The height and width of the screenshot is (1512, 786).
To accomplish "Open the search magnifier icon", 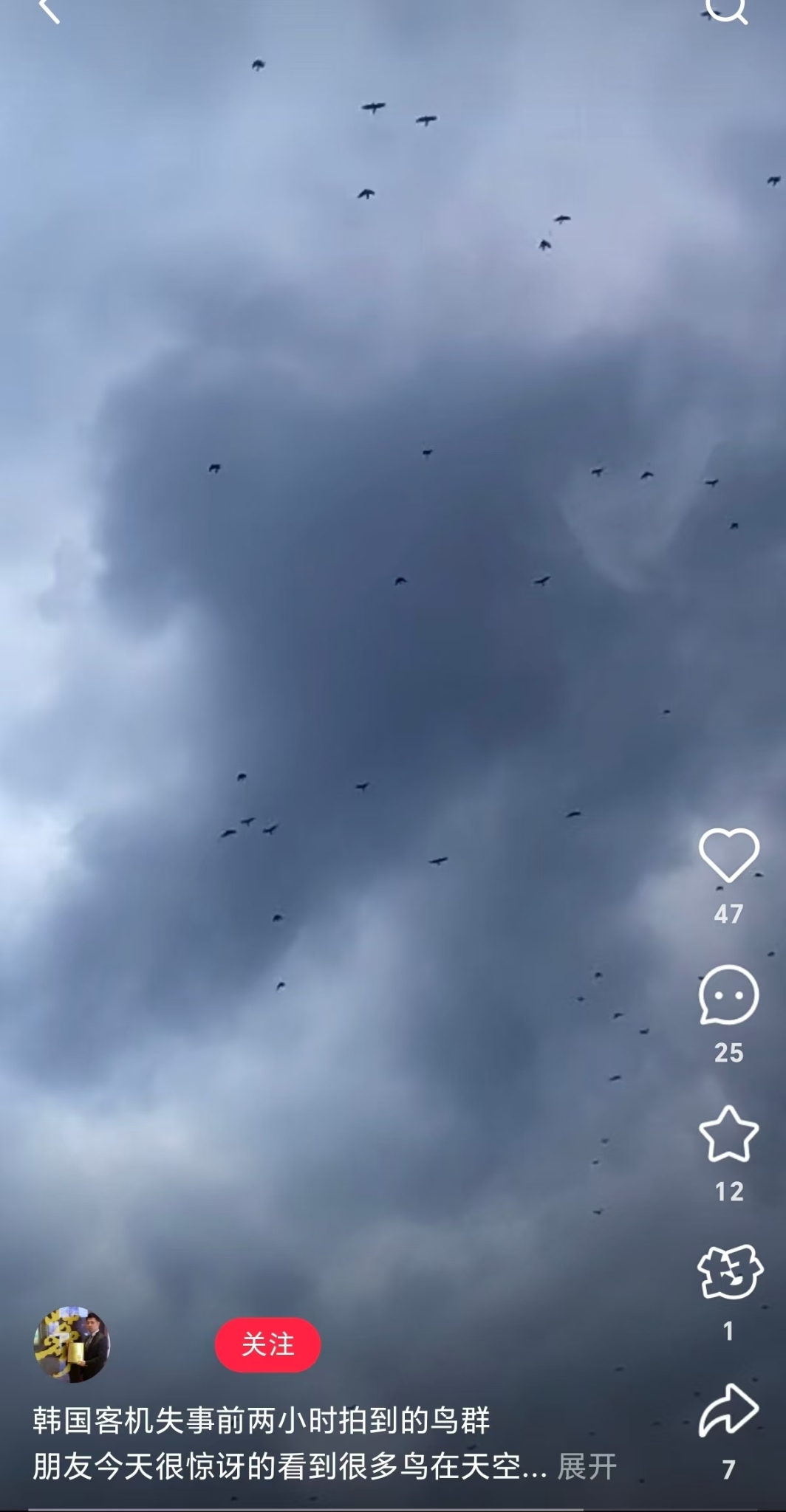I will (x=728, y=10).
